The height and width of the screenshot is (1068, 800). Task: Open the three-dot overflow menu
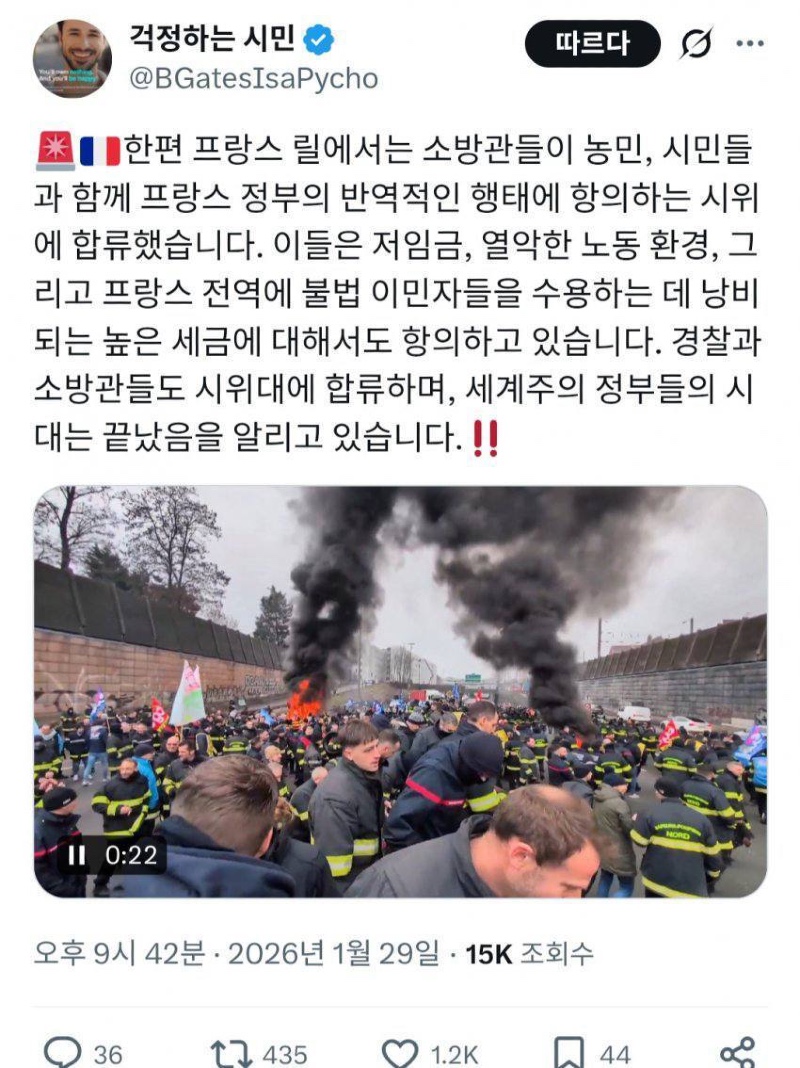point(749,44)
